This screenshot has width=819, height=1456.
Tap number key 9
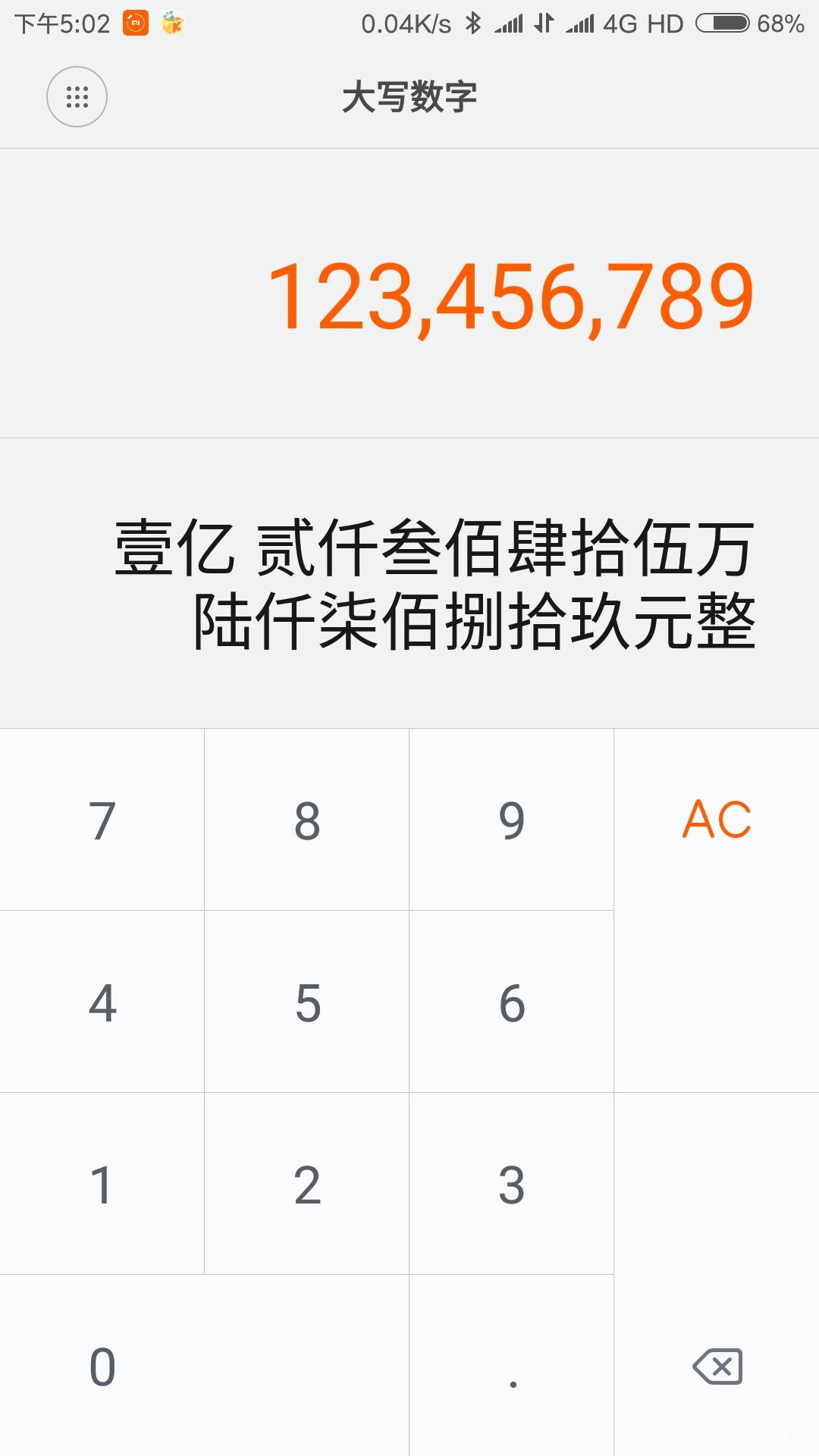pyautogui.click(x=512, y=821)
